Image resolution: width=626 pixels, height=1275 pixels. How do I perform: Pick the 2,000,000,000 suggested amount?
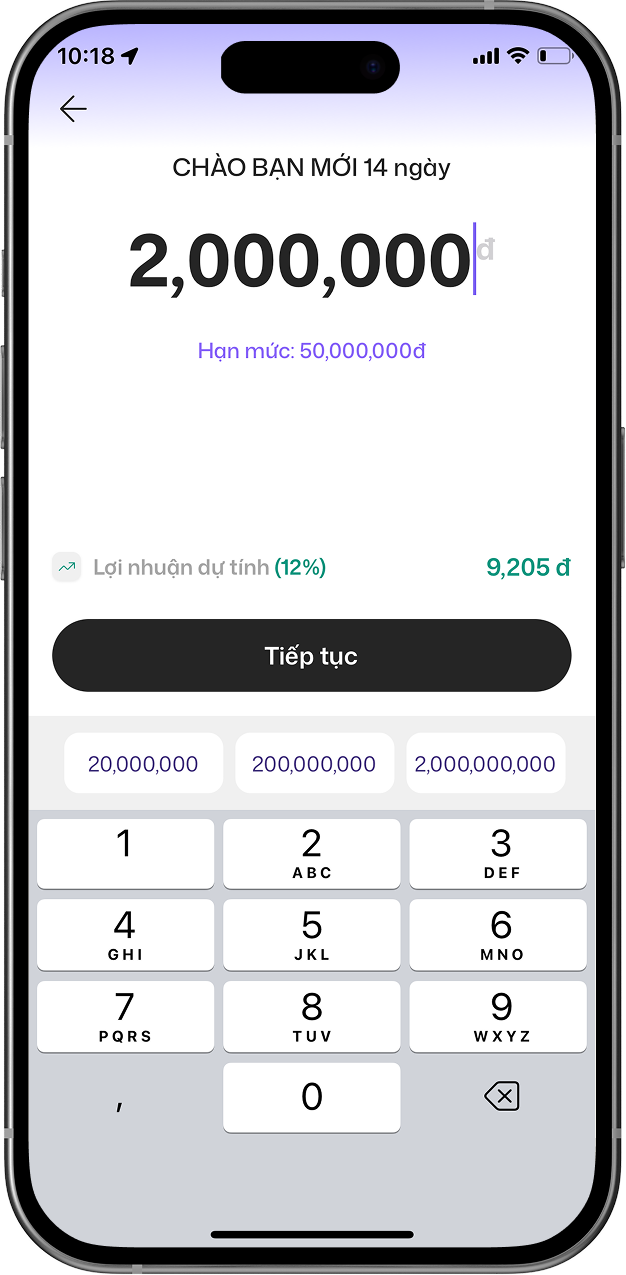485,764
